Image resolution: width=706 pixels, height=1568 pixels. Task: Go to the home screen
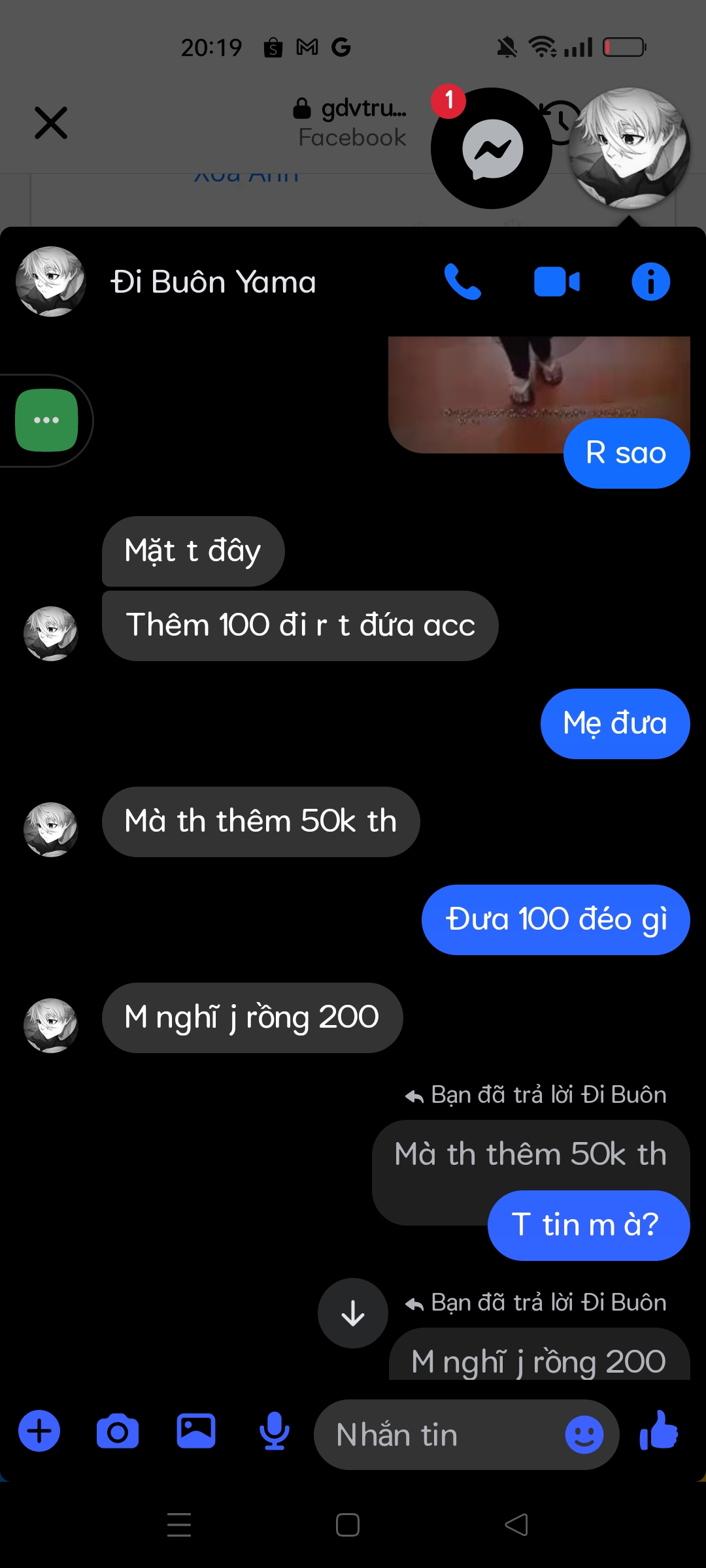348,1525
